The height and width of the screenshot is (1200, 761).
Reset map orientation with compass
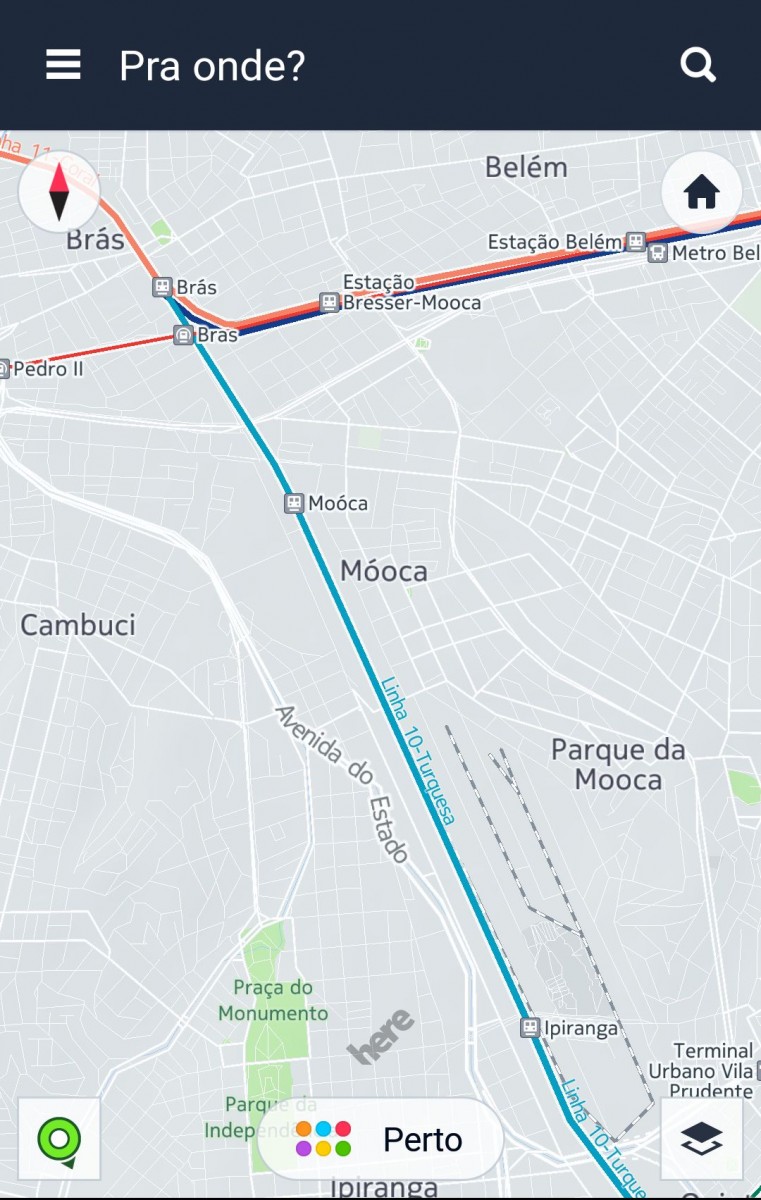59,192
